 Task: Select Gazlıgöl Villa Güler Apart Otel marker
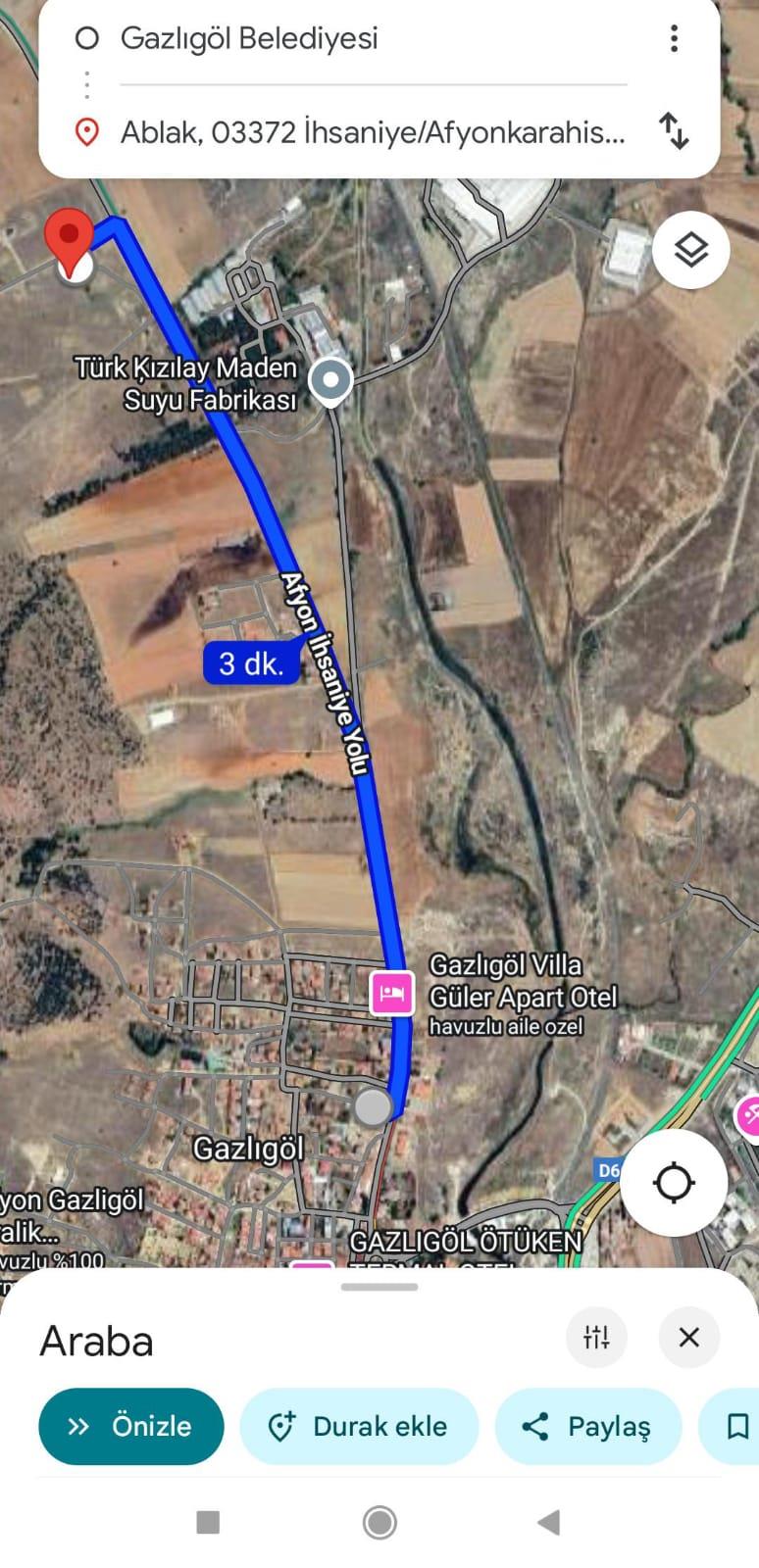click(x=392, y=993)
